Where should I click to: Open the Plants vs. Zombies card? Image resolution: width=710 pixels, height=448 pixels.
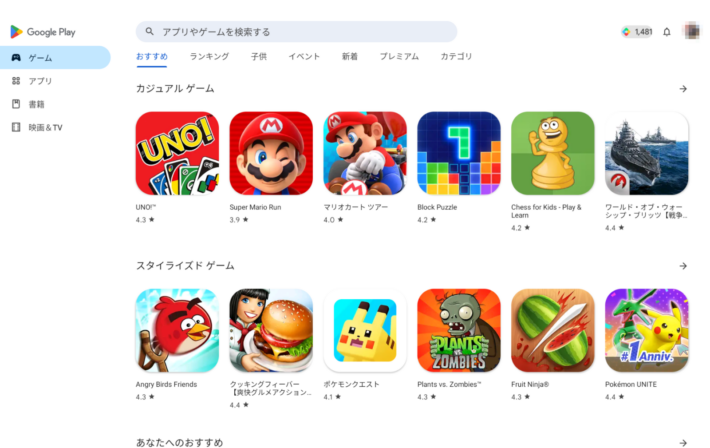[459, 330]
